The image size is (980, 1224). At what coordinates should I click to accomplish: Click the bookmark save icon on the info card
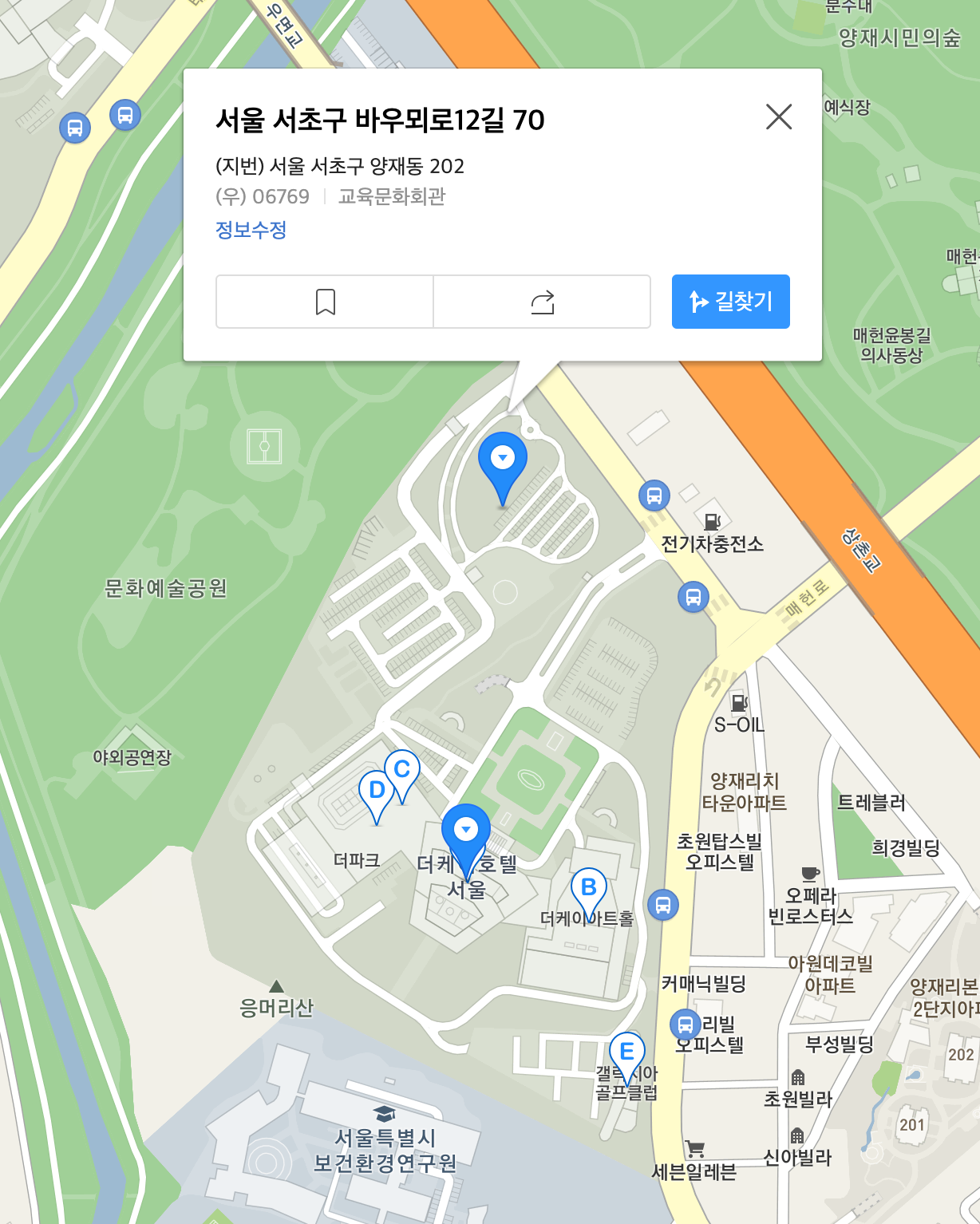(x=324, y=301)
